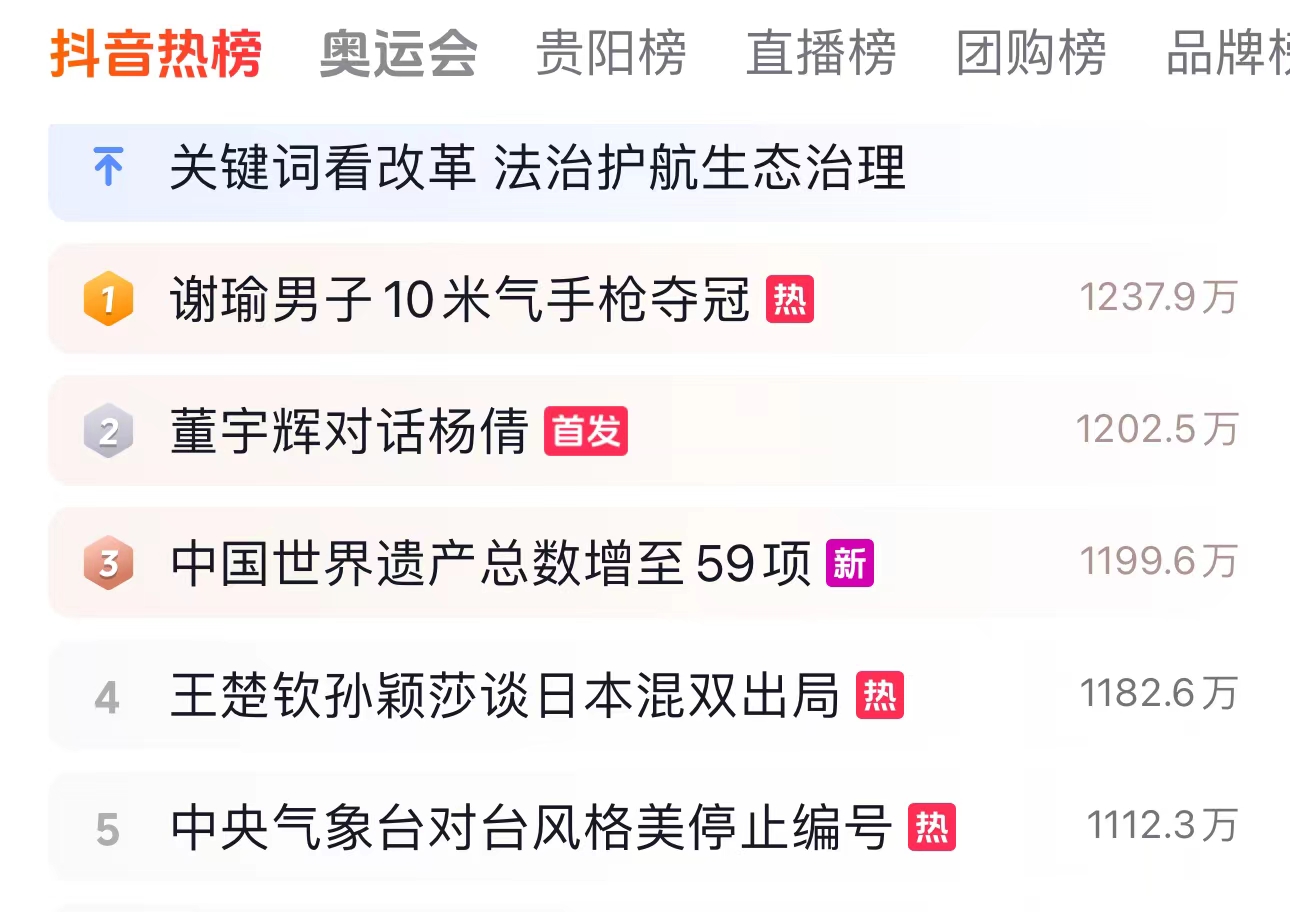Image resolution: width=1290 pixels, height=912 pixels.
Task: Switch to the 贵阳榜 tab
Action: pyautogui.click(x=611, y=54)
